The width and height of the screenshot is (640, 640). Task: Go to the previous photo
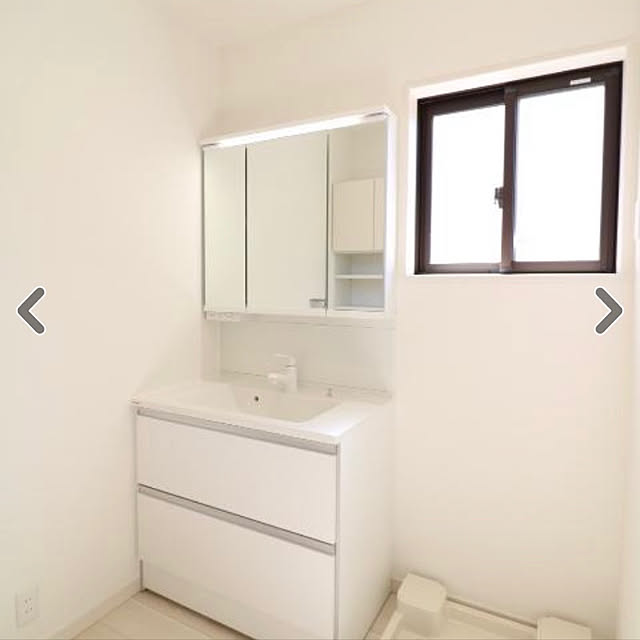[31, 310]
